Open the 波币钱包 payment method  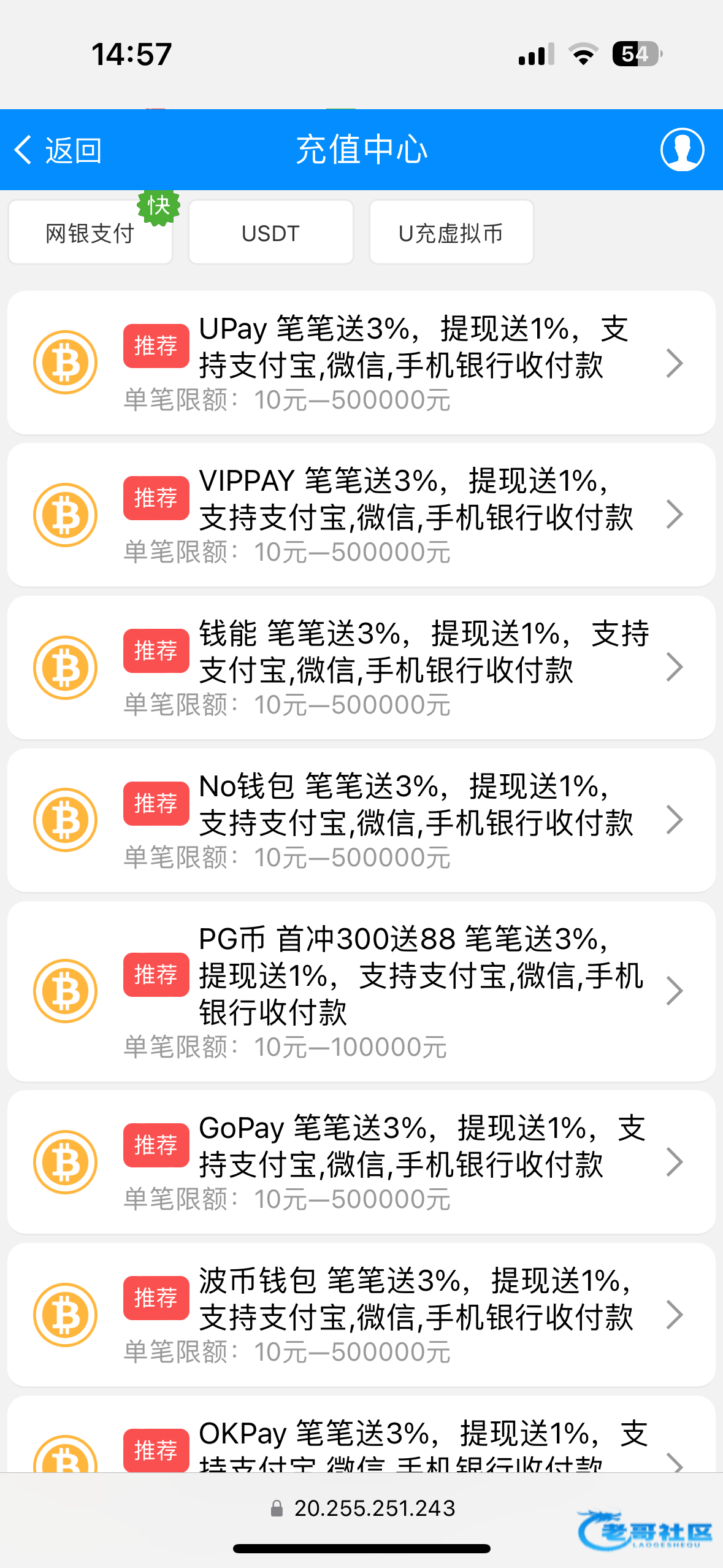[x=361, y=1315]
